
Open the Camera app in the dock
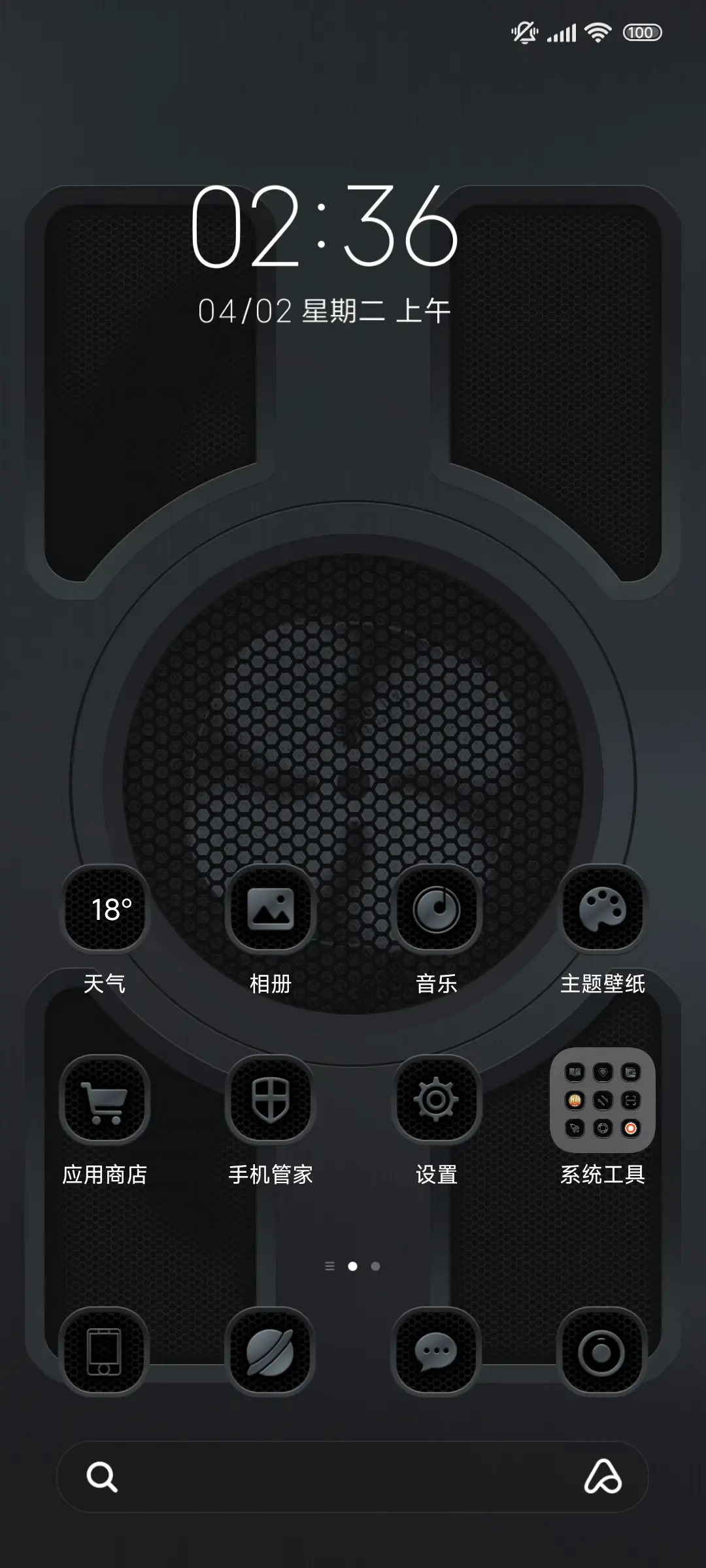coord(603,1349)
